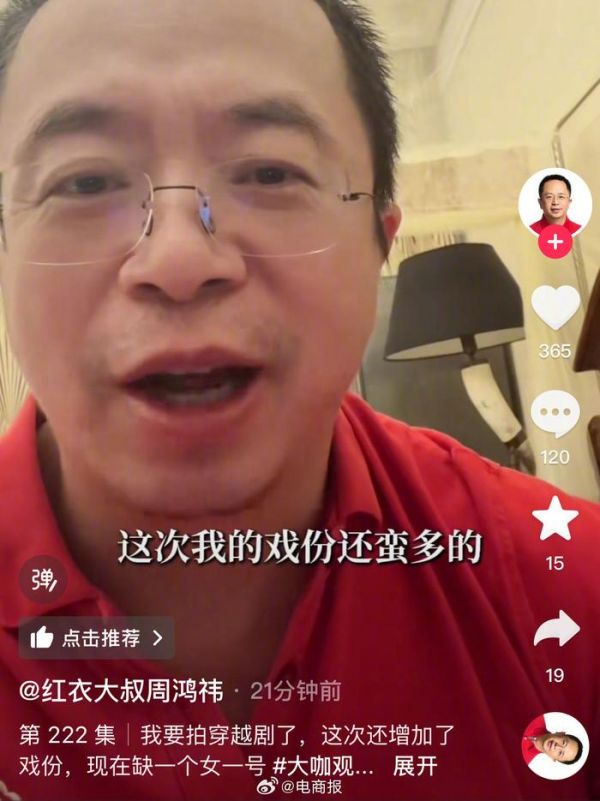The image size is (600, 801).
Task: Share this video via the arrow icon
Action: click(556, 630)
